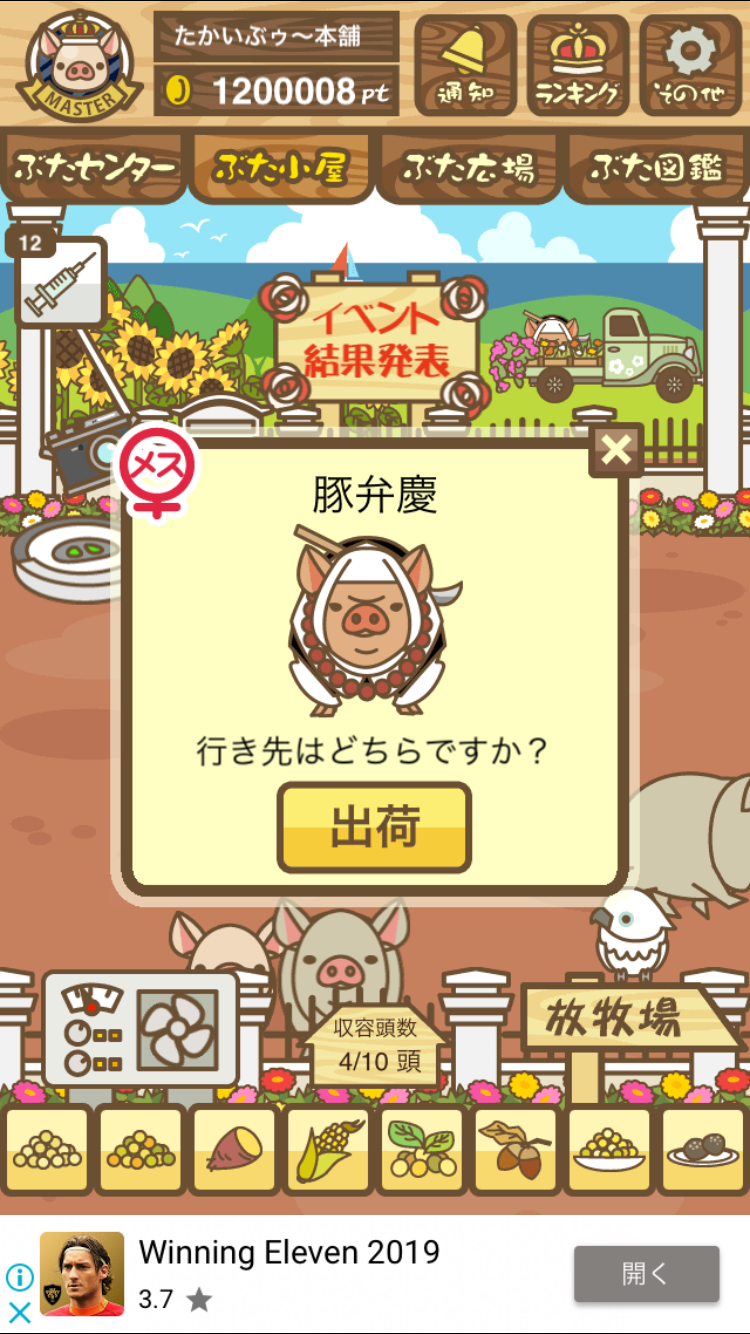Close the 豚弁慶 dialog

[616, 451]
